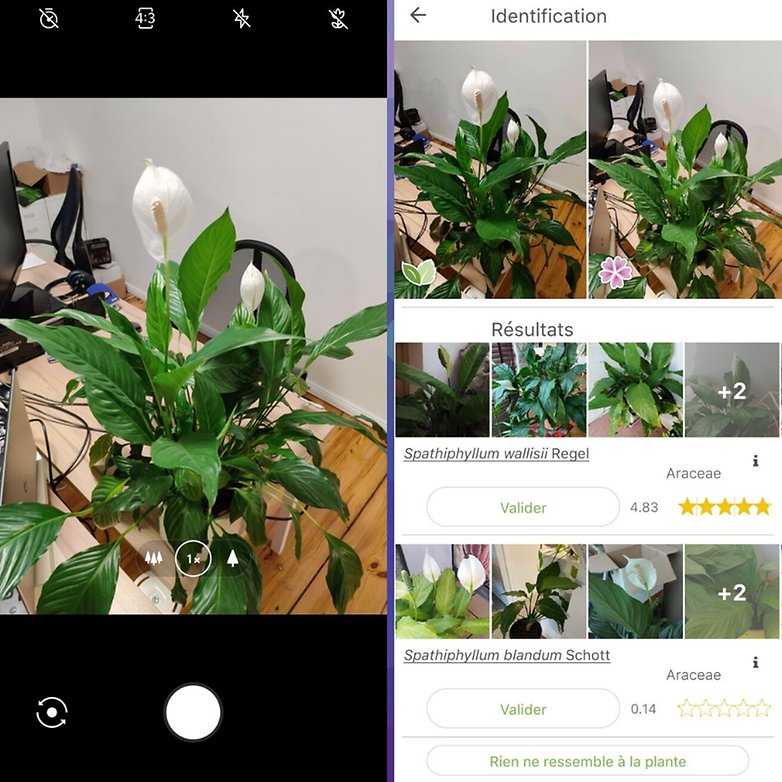Screen dimensions: 782x782
Task: Validate Spathiphyllum blandum Schott result
Action: (523, 709)
